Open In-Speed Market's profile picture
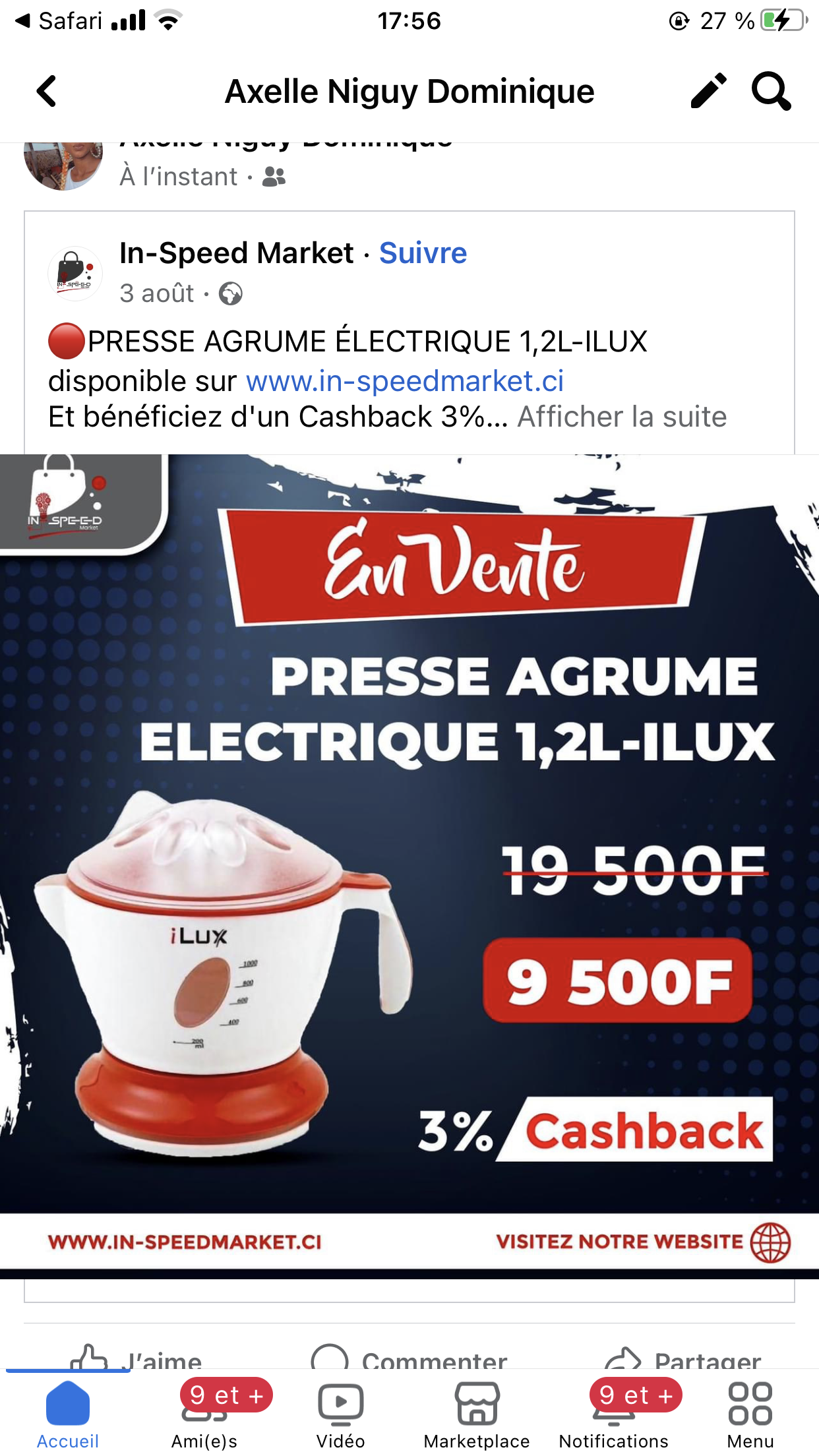Screen dimensions: 819x1456 tap(75, 273)
